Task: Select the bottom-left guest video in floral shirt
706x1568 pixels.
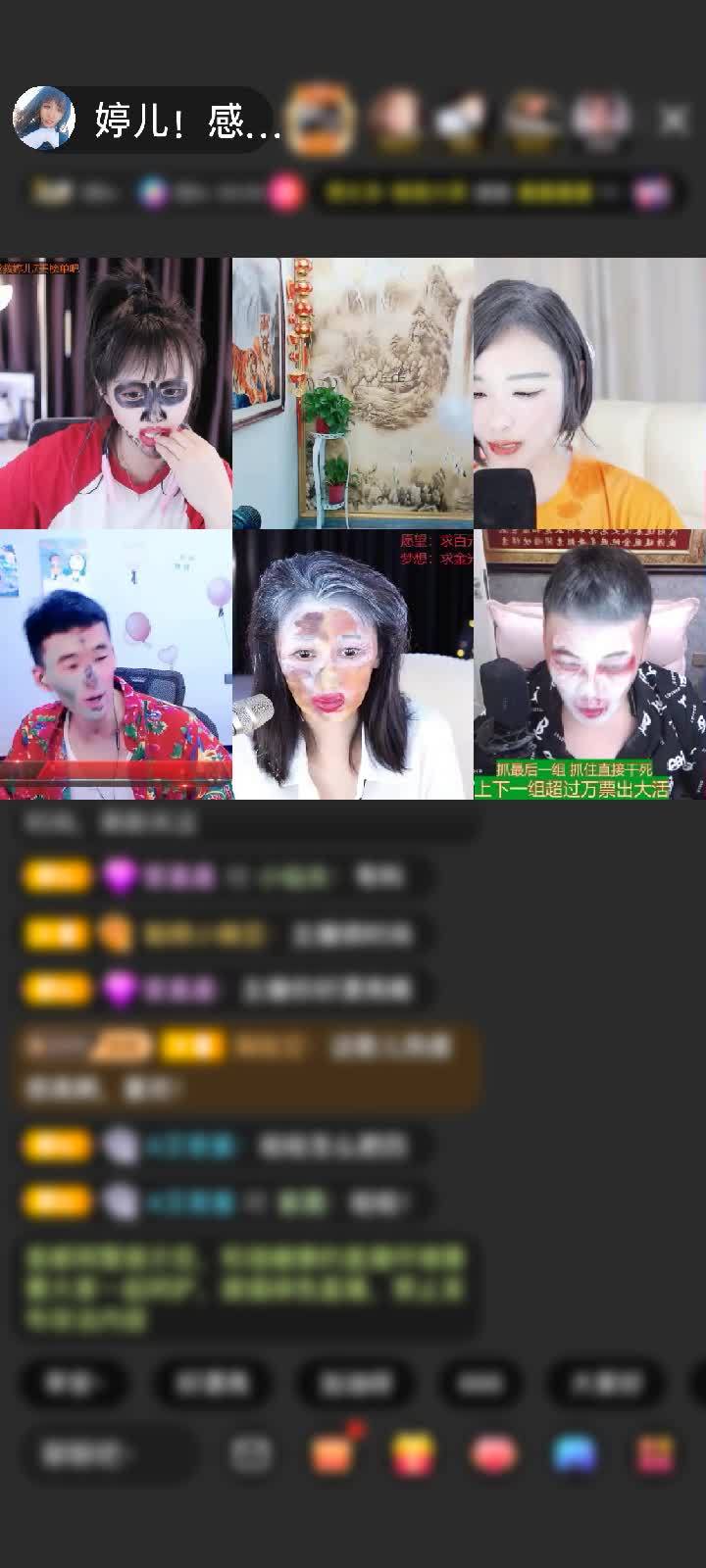Action: (116, 664)
